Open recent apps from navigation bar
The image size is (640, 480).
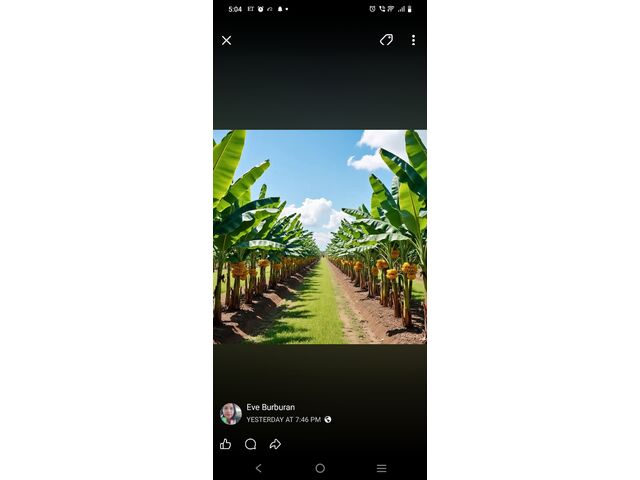(x=381, y=468)
